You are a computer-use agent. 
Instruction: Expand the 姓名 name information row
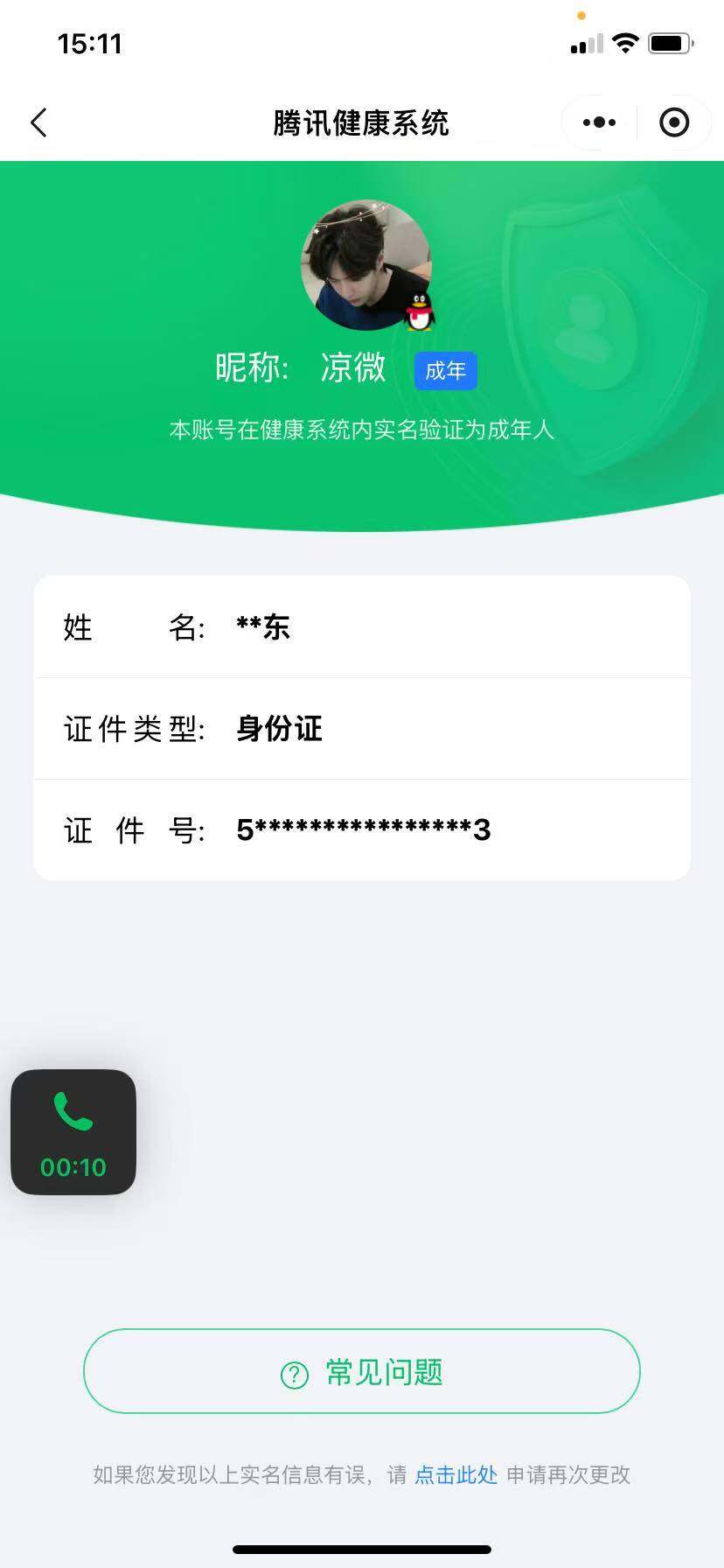[362, 626]
